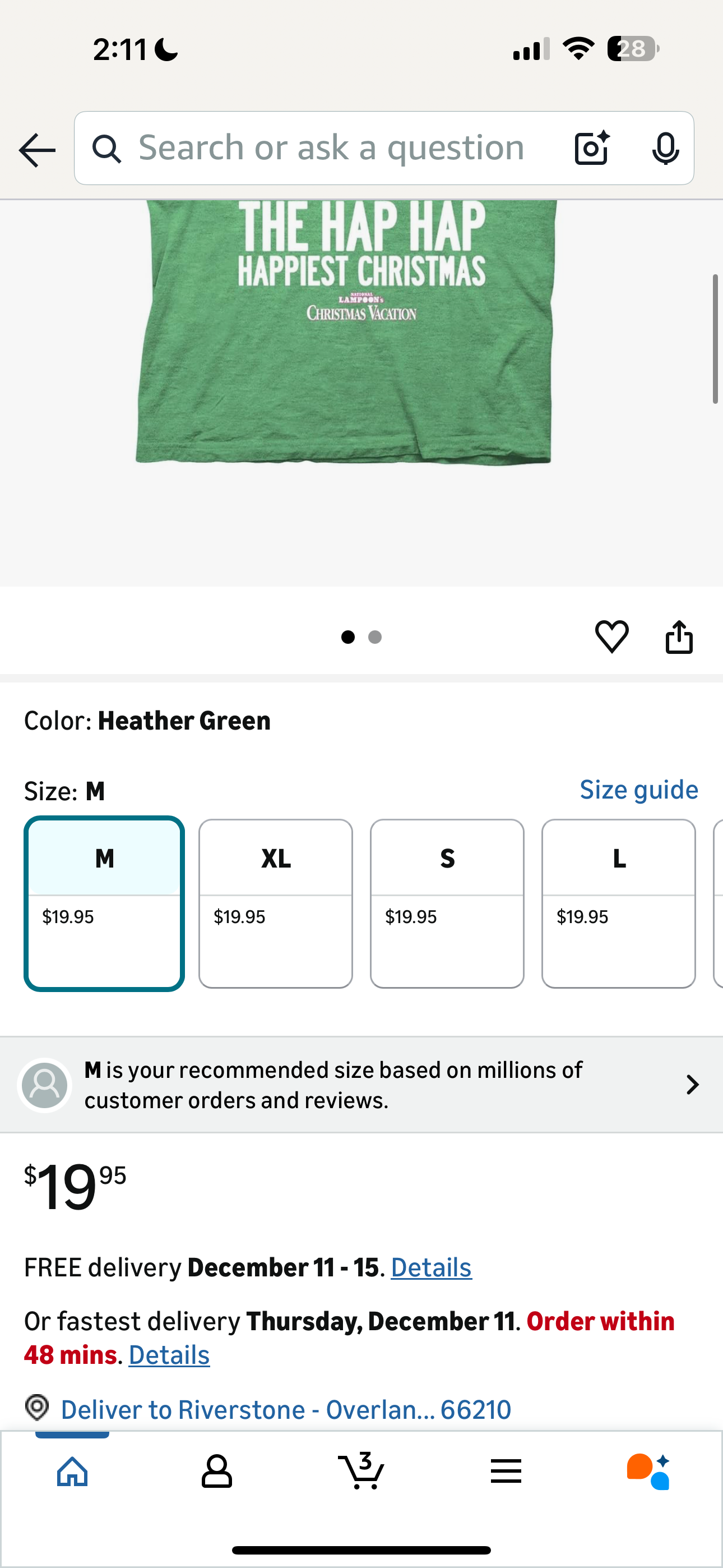The width and height of the screenshot is (723, 1568).
Task: Pick size L
Action: click(618, 903)
